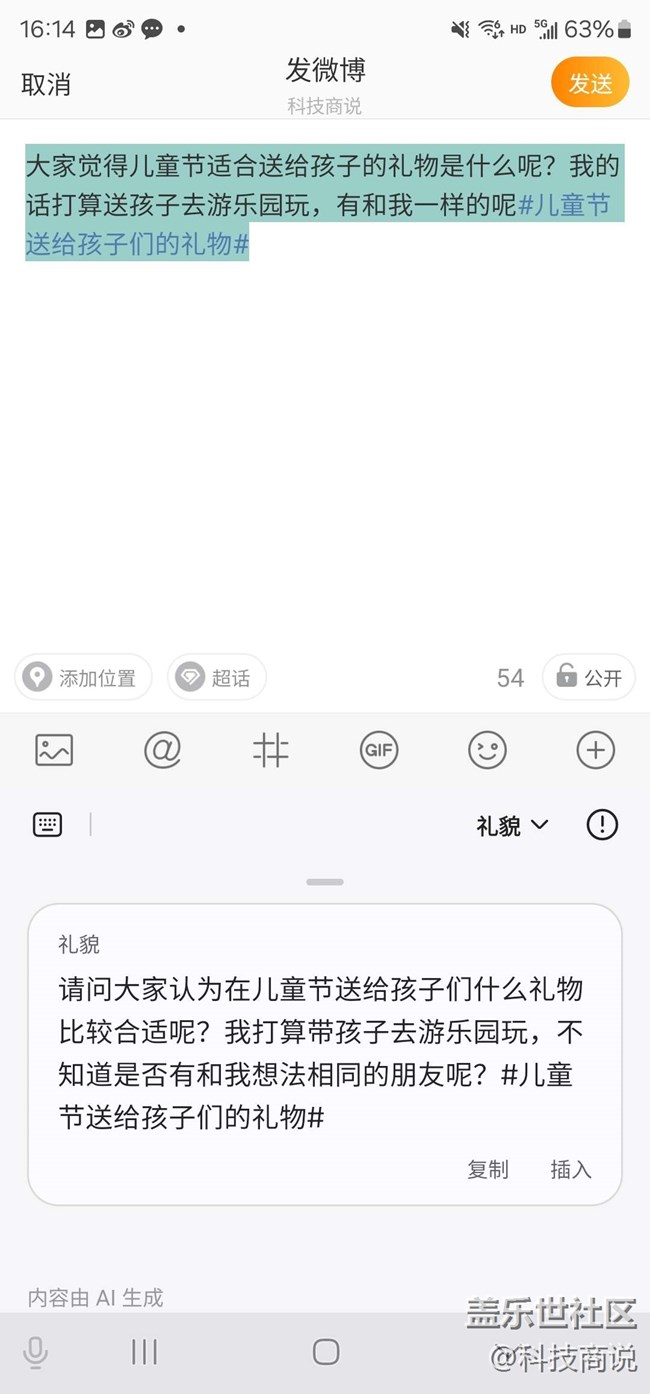Send the Weibo post with 发送
Image resolution: width=650 pixels, height=1394 pixels.
pyautogui.click(x=590, y=83)
